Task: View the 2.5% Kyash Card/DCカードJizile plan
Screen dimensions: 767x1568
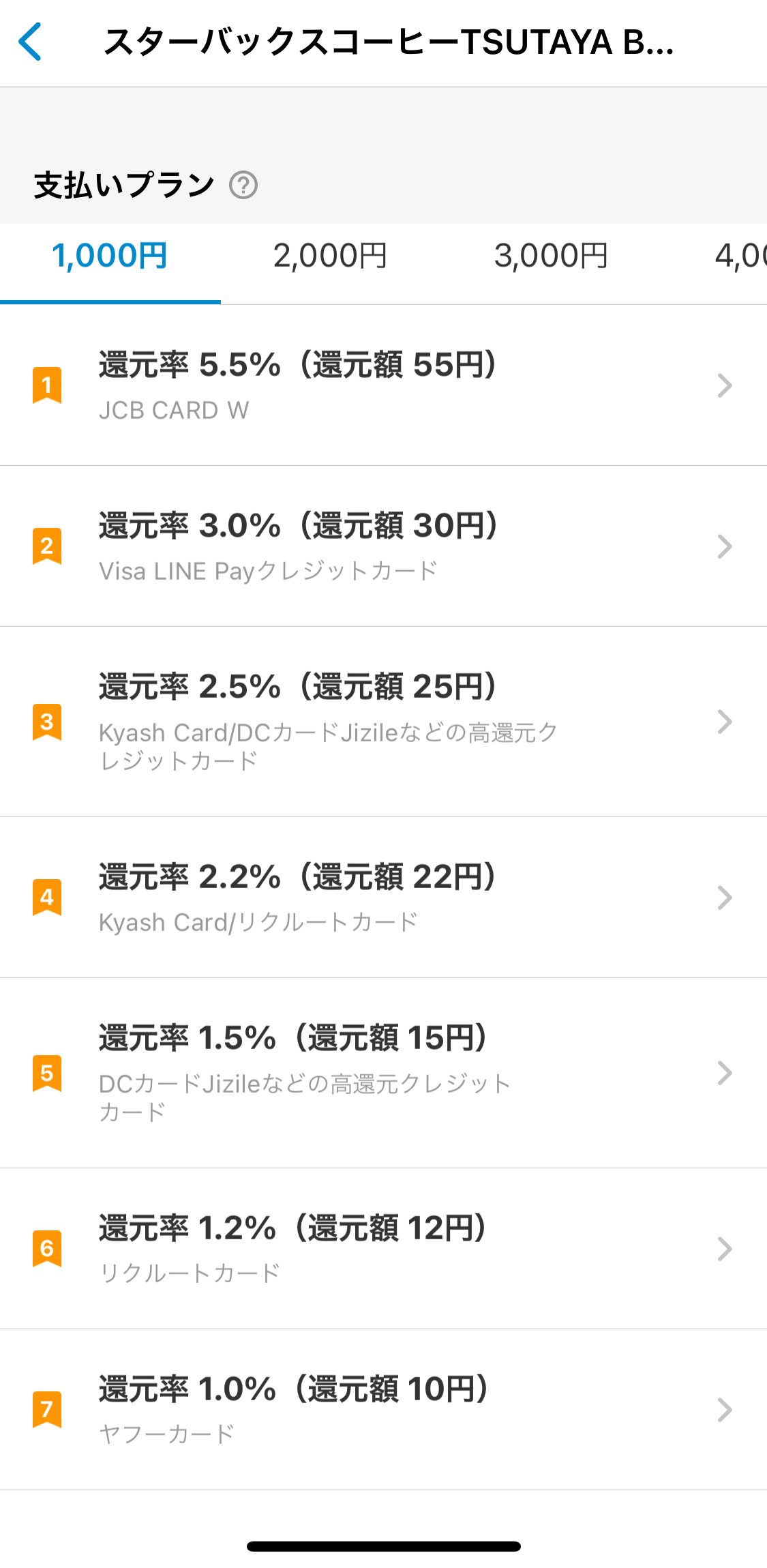Action: pos(383,722)
